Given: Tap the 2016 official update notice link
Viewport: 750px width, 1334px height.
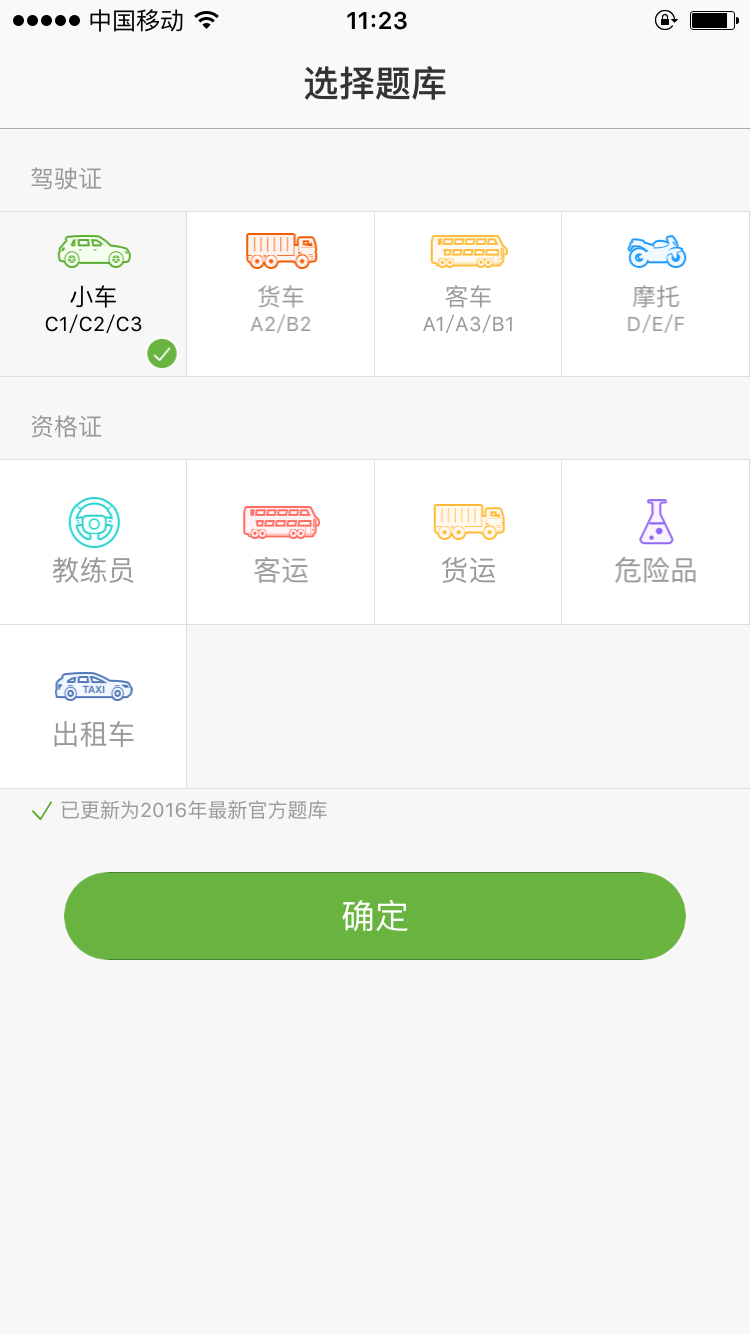Looking at the screenshot, I should click(x=180, y=811).
